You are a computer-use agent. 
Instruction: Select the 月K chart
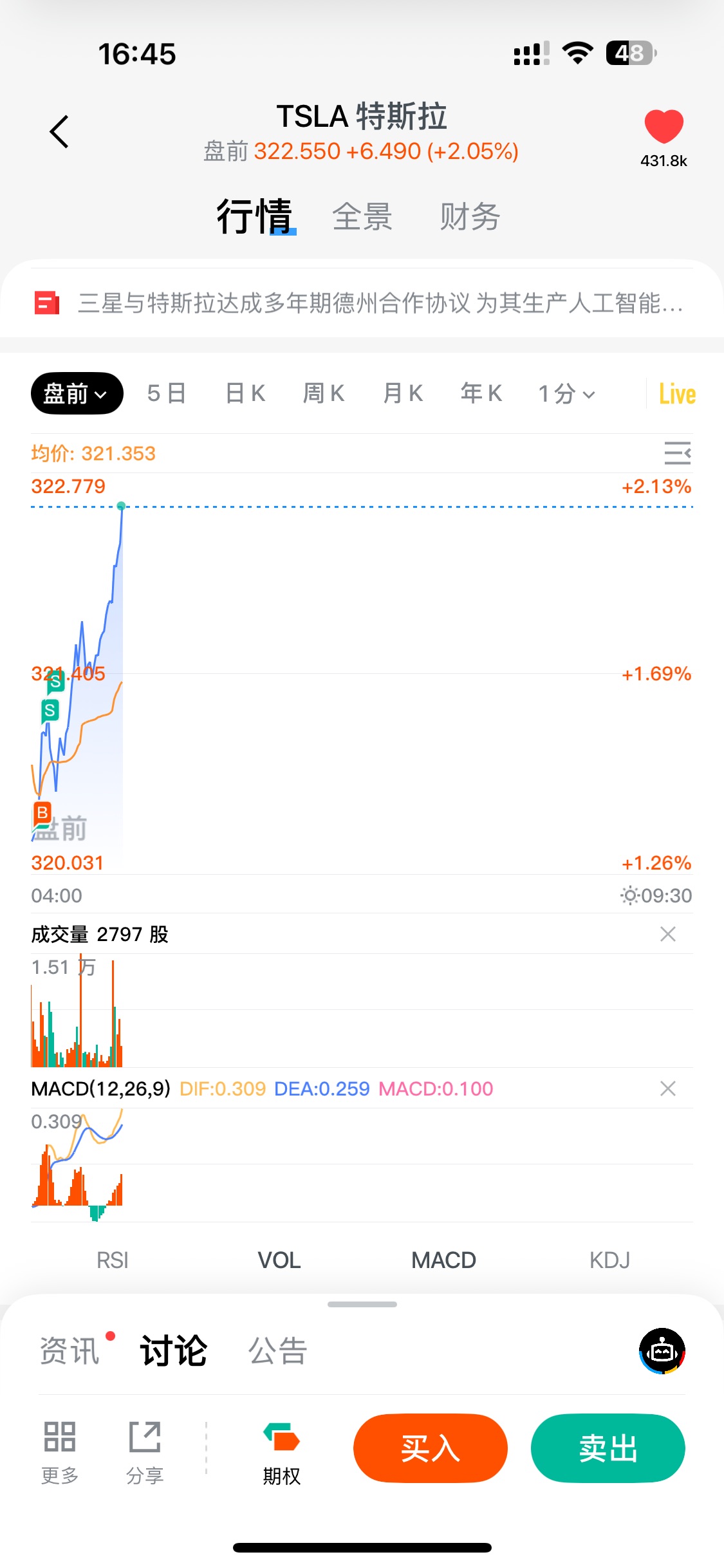(x=403, y=393)
